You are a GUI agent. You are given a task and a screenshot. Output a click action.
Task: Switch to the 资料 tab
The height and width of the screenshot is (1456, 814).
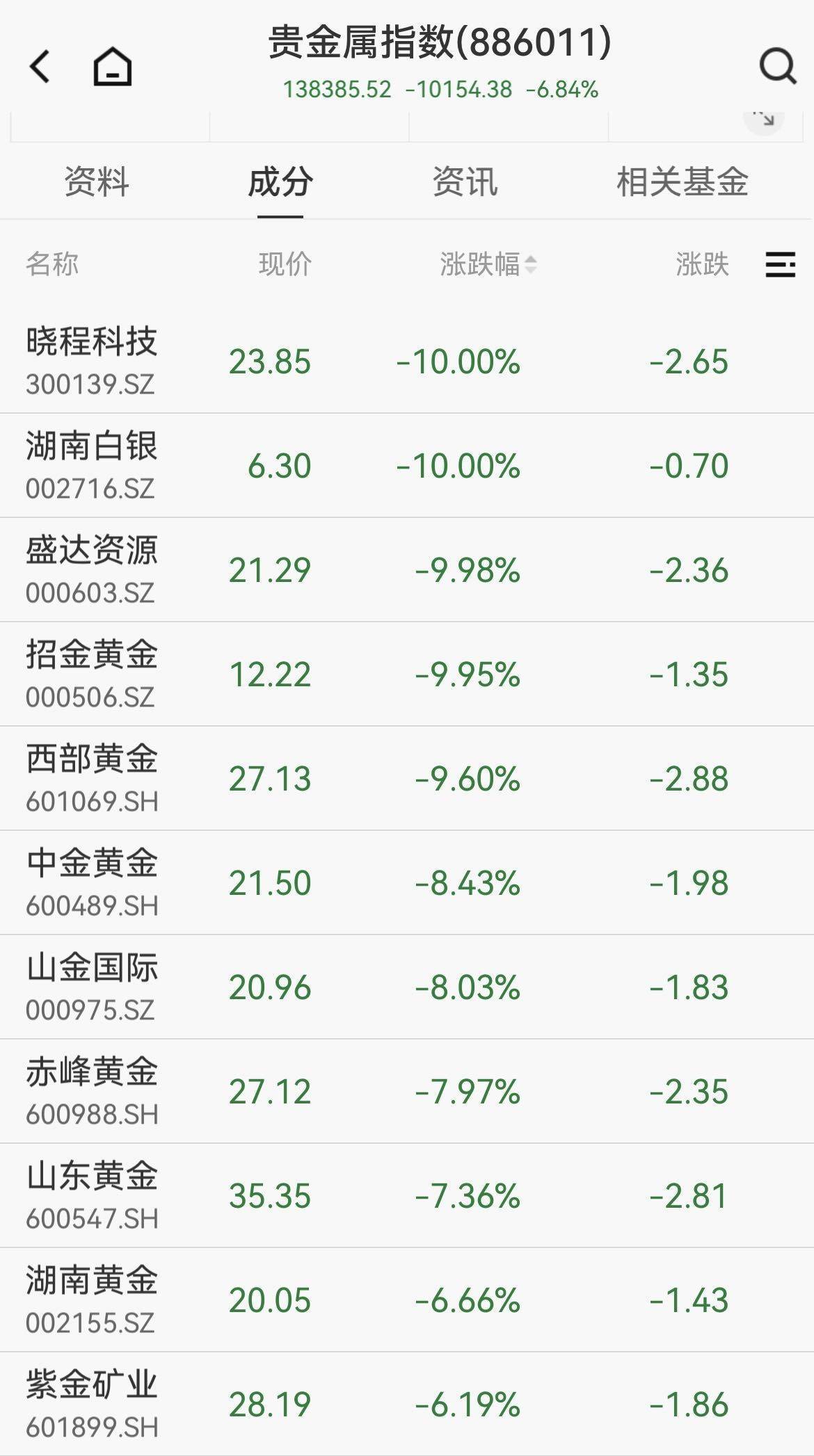coord(97,182)
